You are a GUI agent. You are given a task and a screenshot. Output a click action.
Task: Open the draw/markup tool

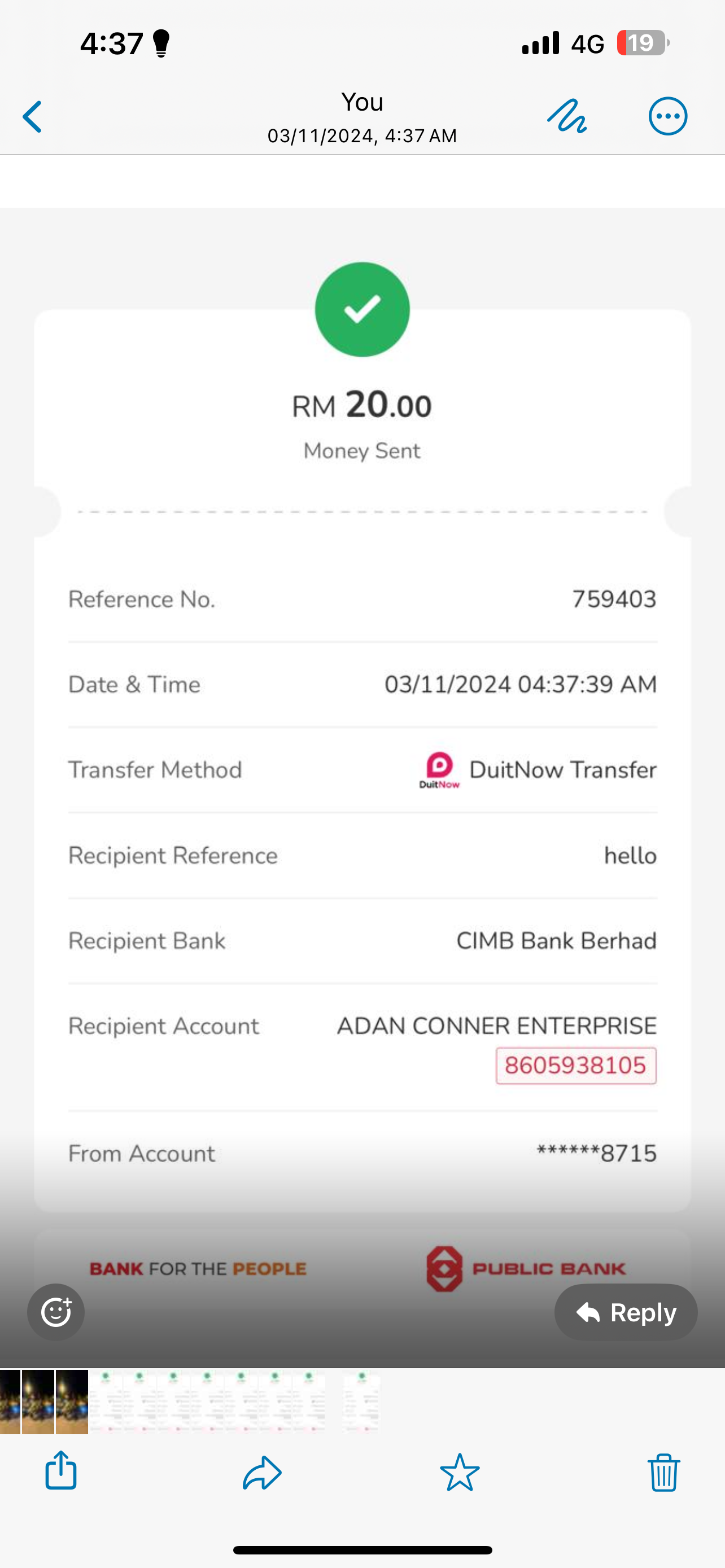567,116
